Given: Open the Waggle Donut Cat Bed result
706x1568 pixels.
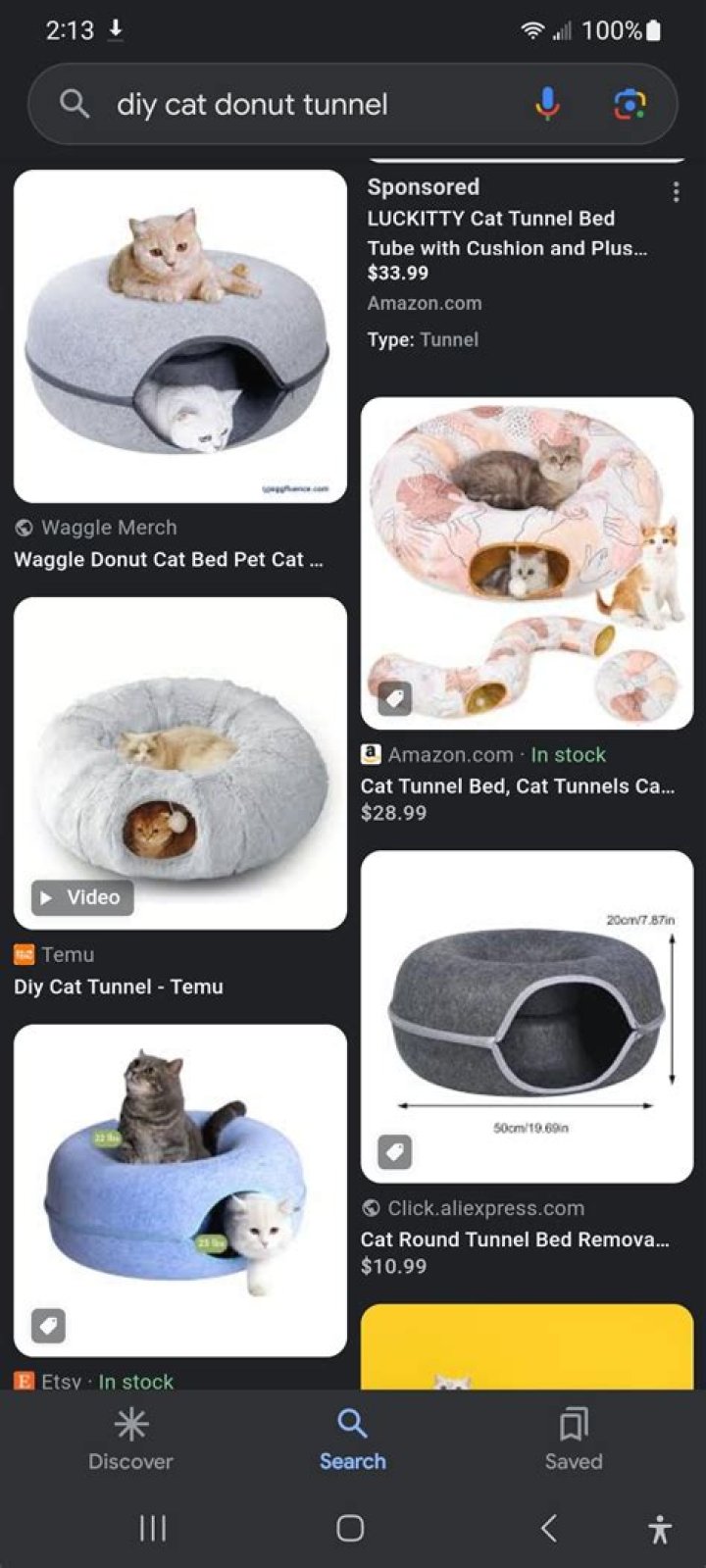Looking at the screenshot, I should point(180,336).
